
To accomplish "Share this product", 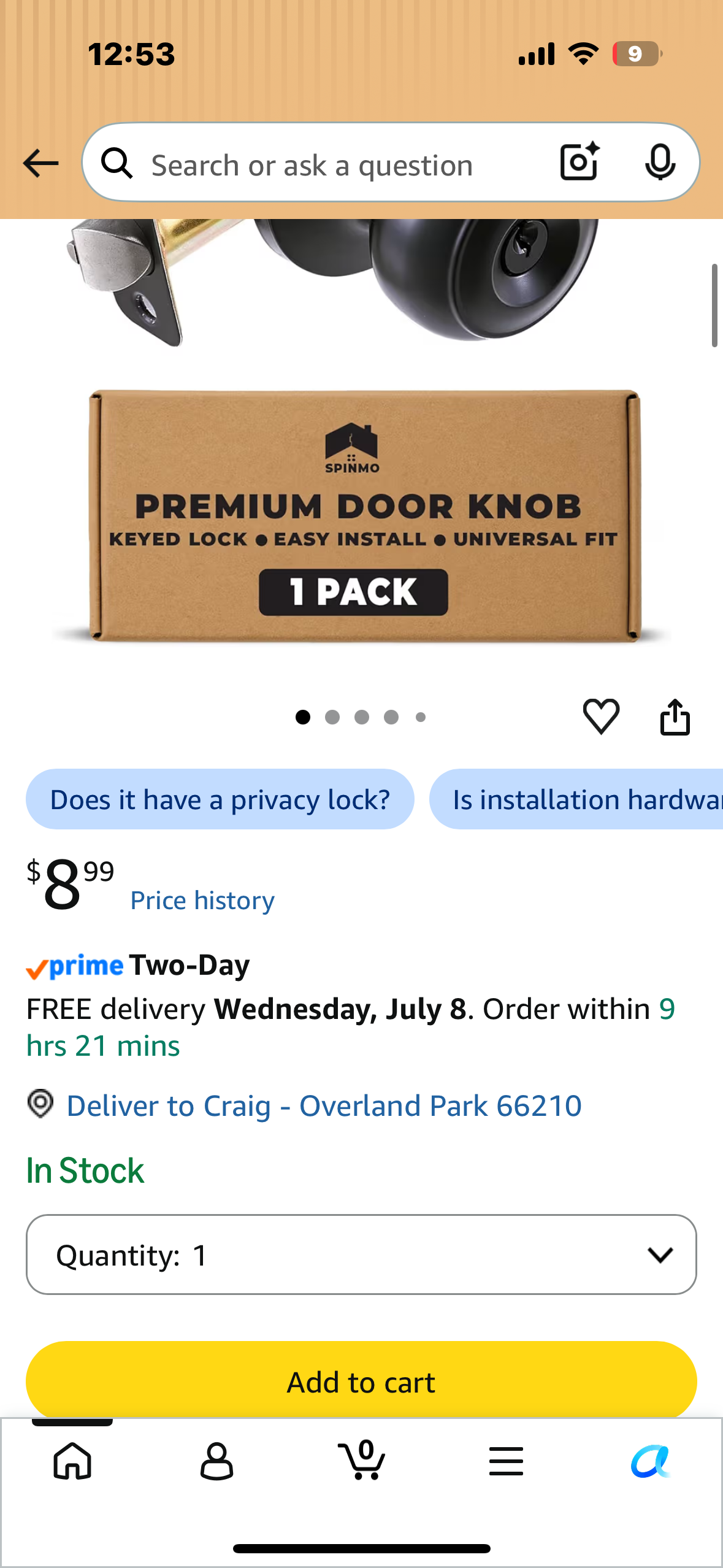I will (675, 716).
